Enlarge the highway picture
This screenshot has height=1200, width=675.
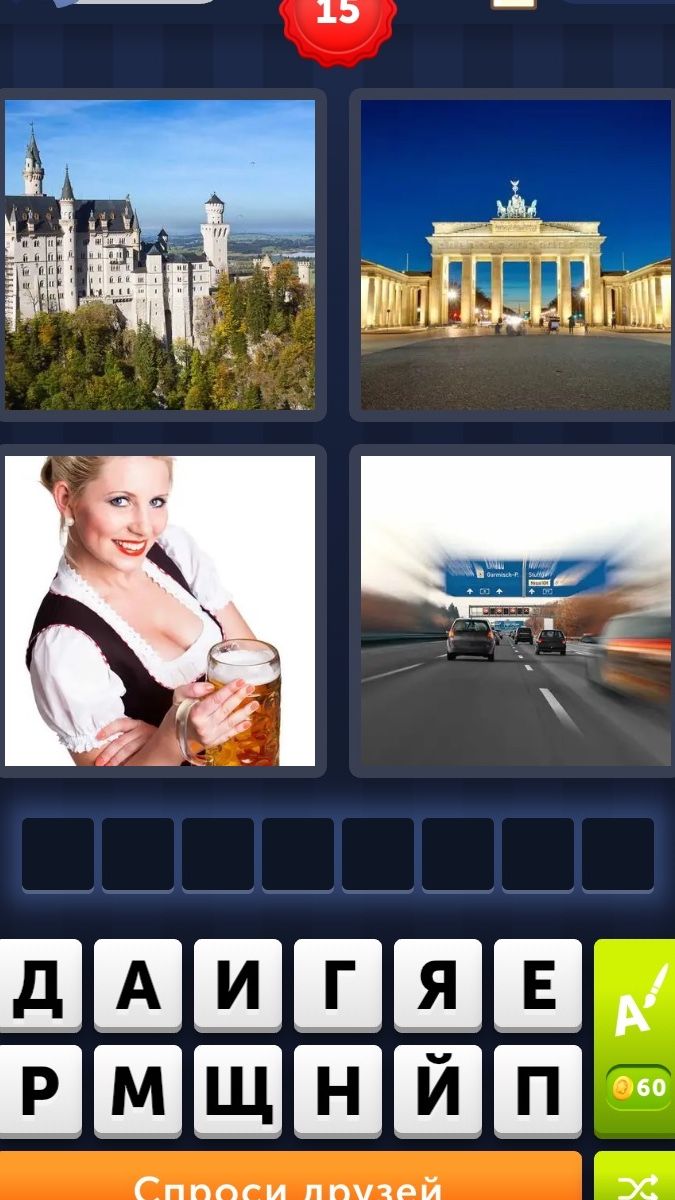[x=515, y=611]
